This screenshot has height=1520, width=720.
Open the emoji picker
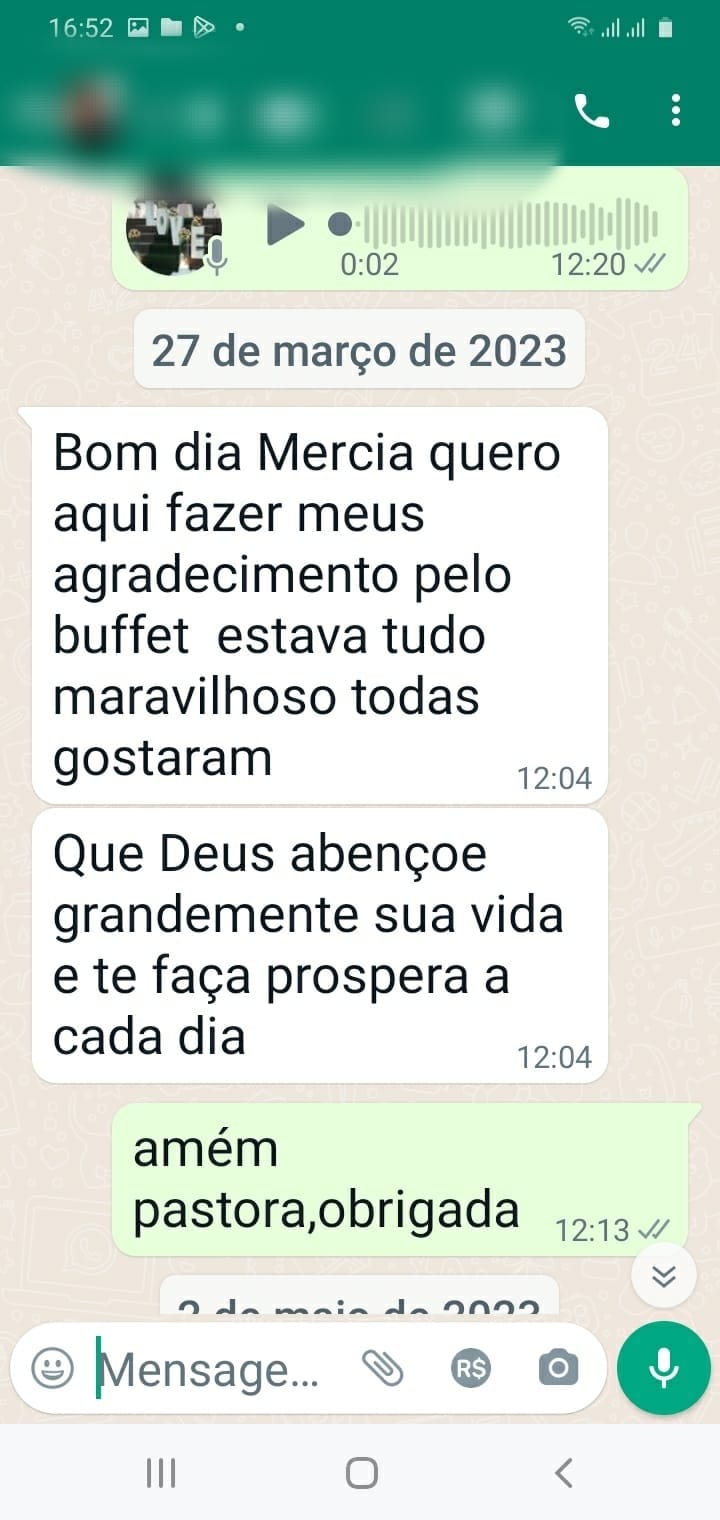pyautogui.click(x=52, y=1367)
